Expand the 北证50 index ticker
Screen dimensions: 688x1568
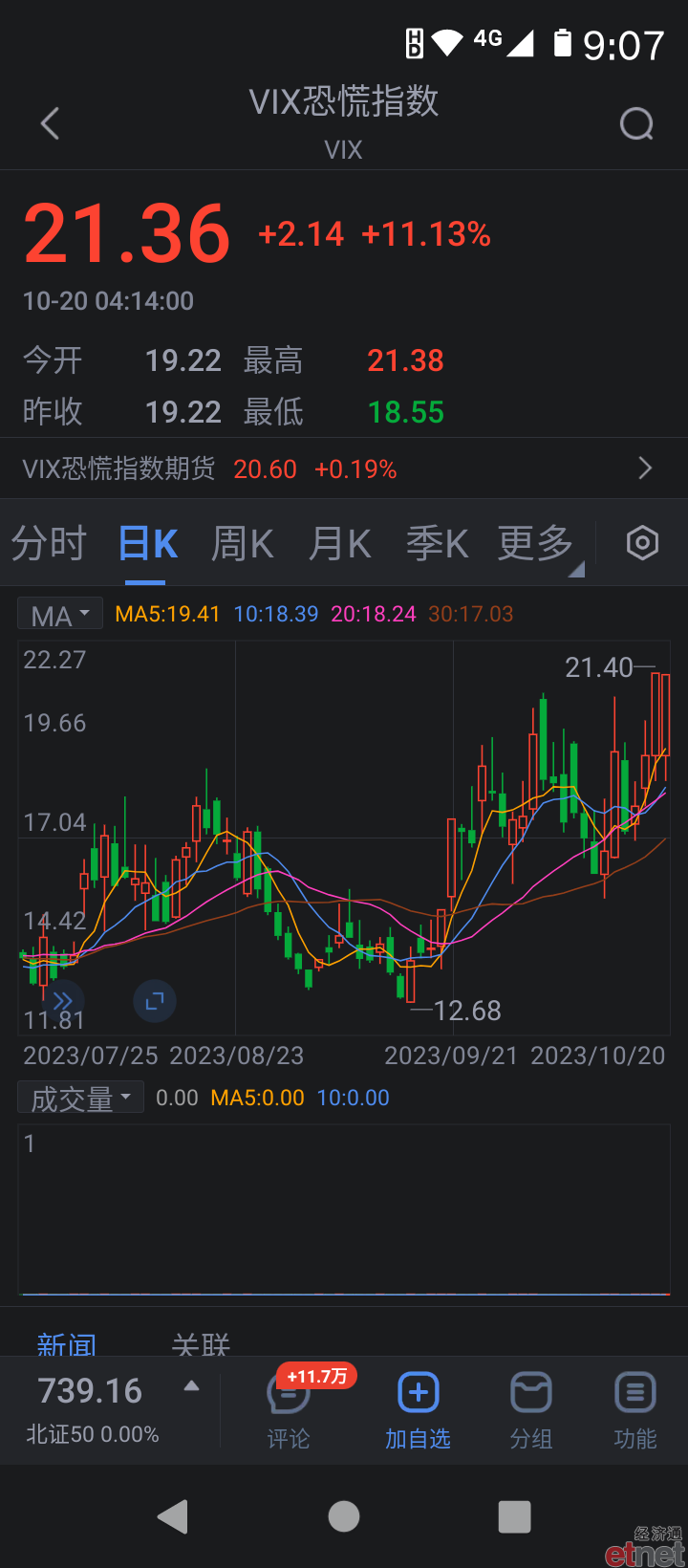click(x=113, y=1410)
